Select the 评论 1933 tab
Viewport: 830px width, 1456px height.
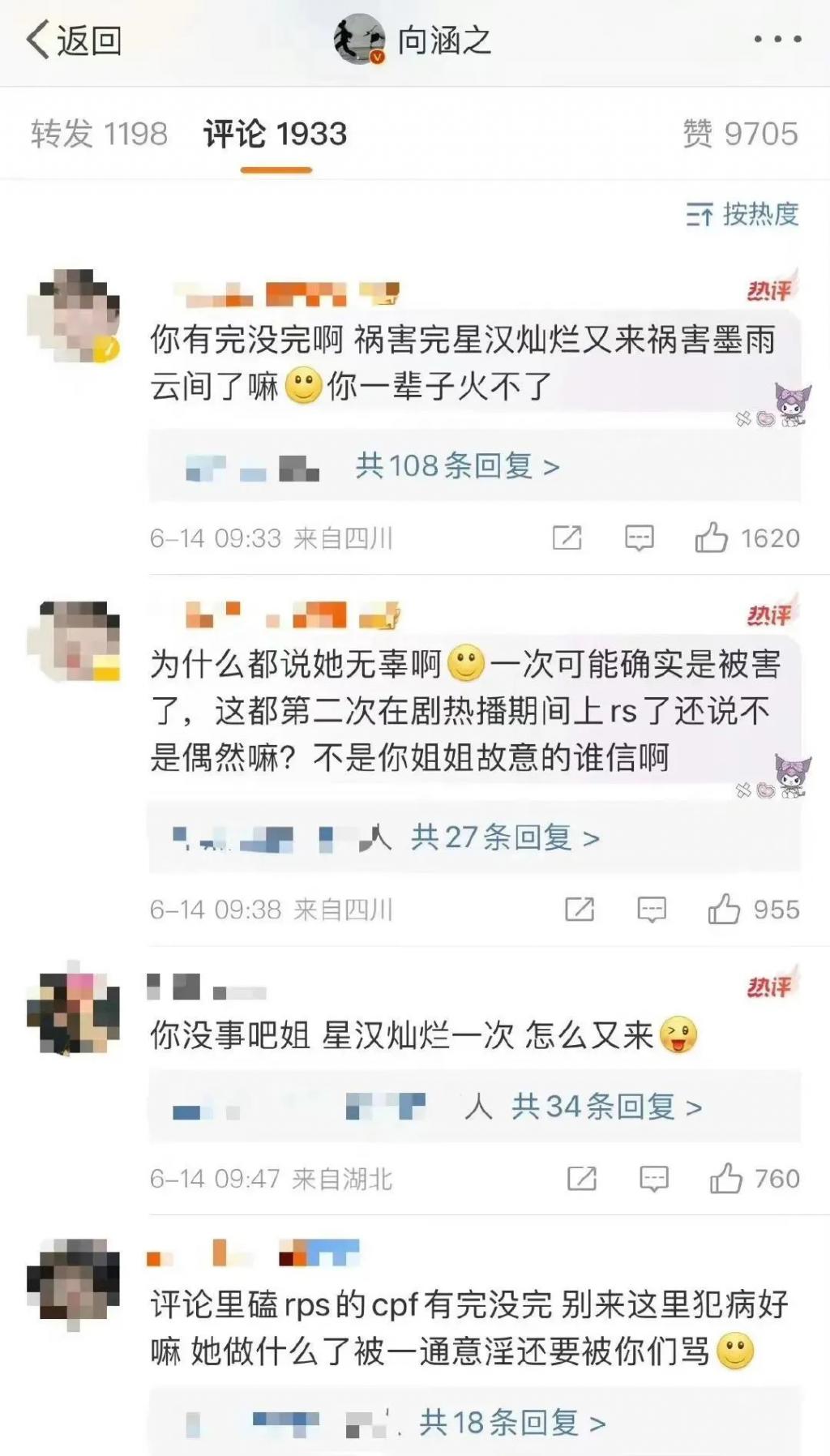click(276, 134)
